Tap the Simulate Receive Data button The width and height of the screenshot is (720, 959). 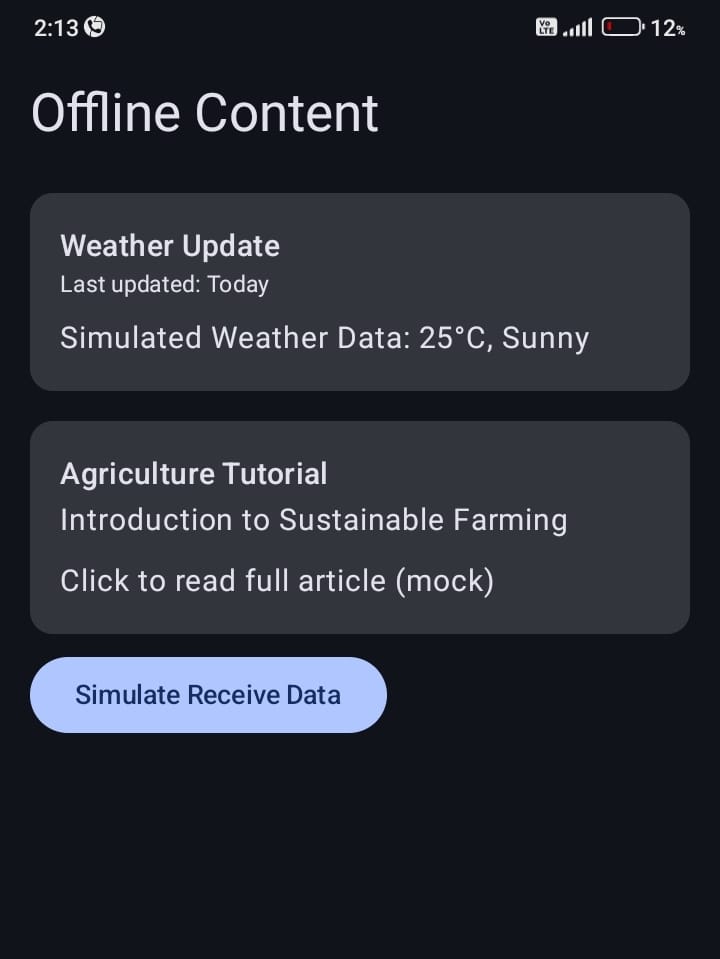click(x=208, y=695)
